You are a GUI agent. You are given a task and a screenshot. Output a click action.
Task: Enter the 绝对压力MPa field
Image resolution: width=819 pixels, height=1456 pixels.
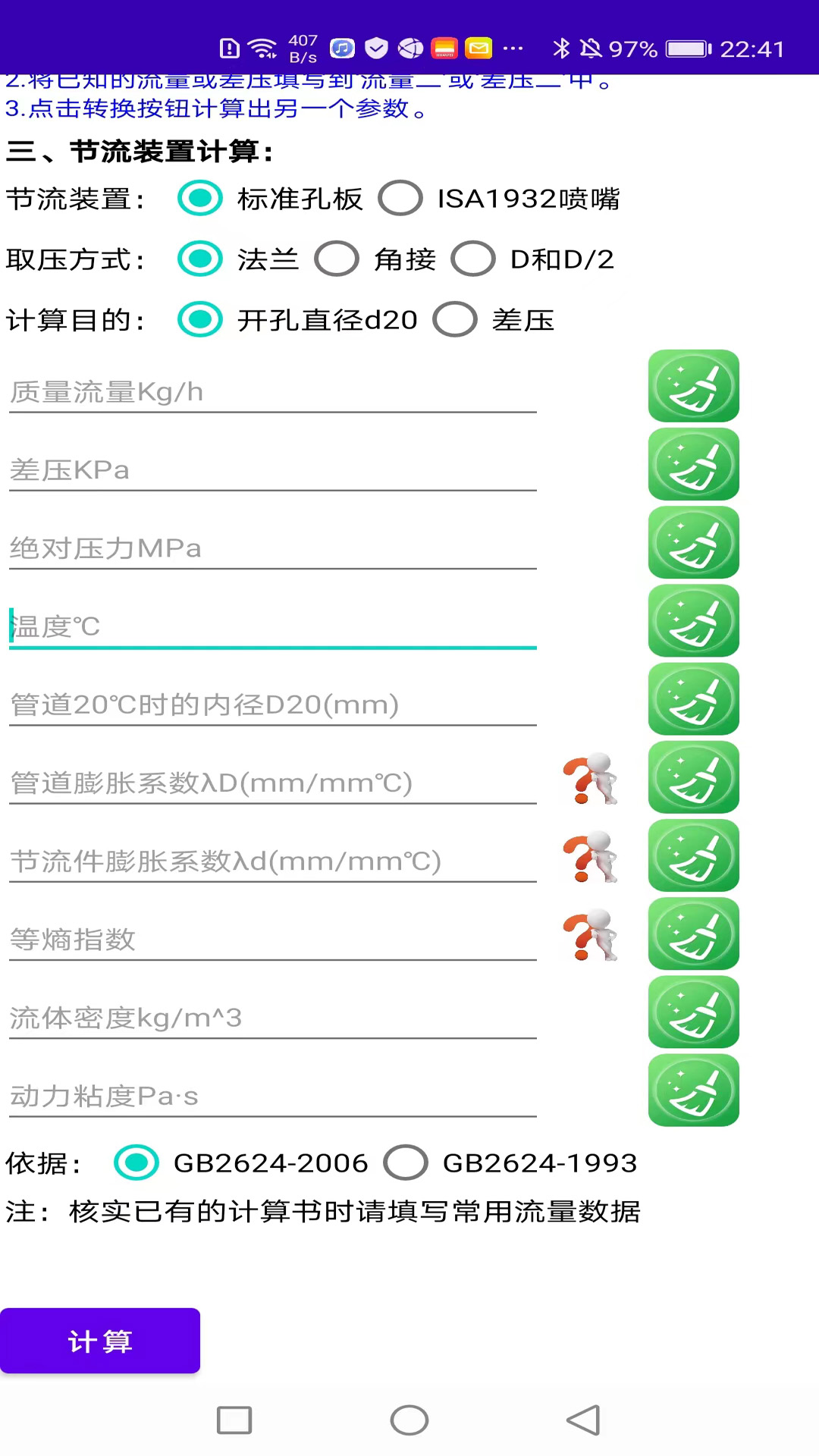point(273,548)
